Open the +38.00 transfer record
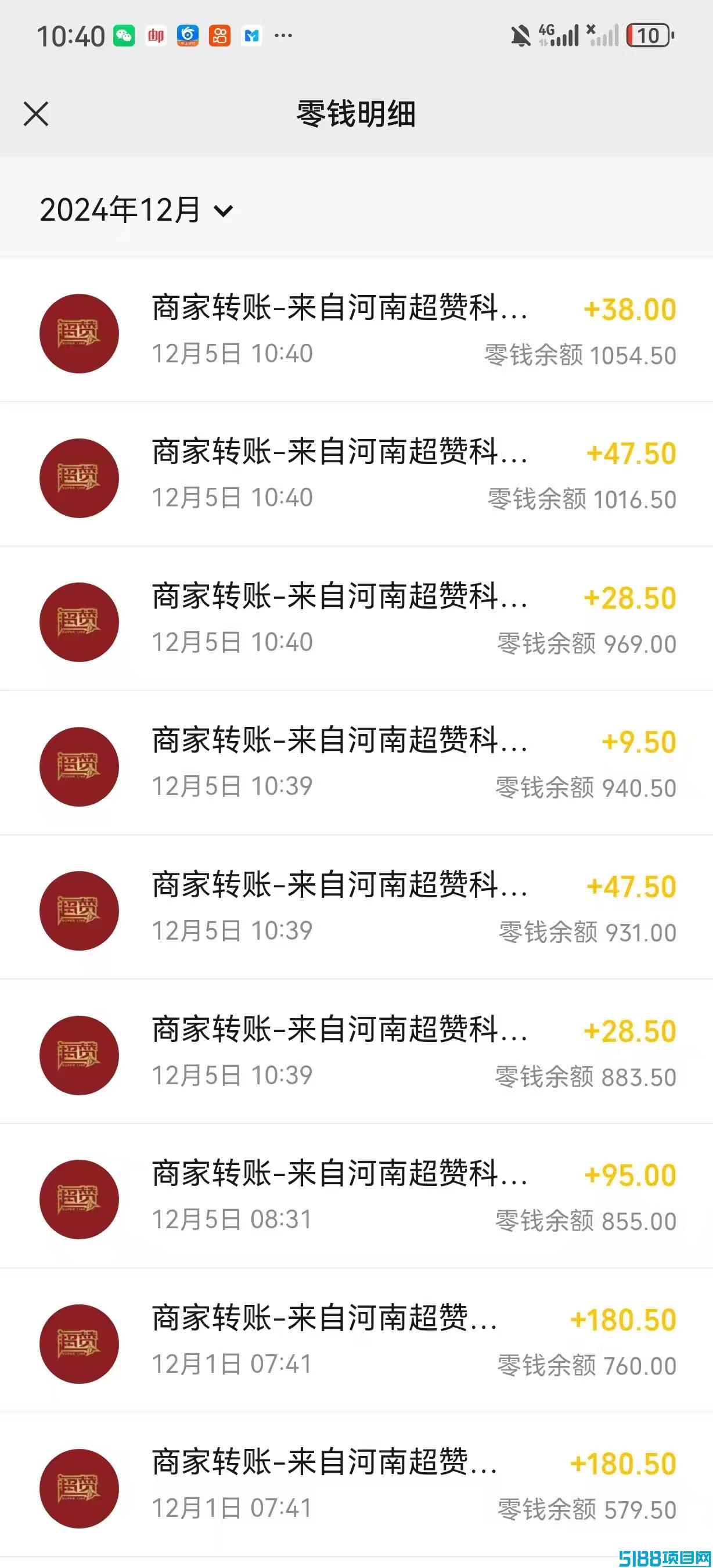713x1568 pixels. [356, 330]
